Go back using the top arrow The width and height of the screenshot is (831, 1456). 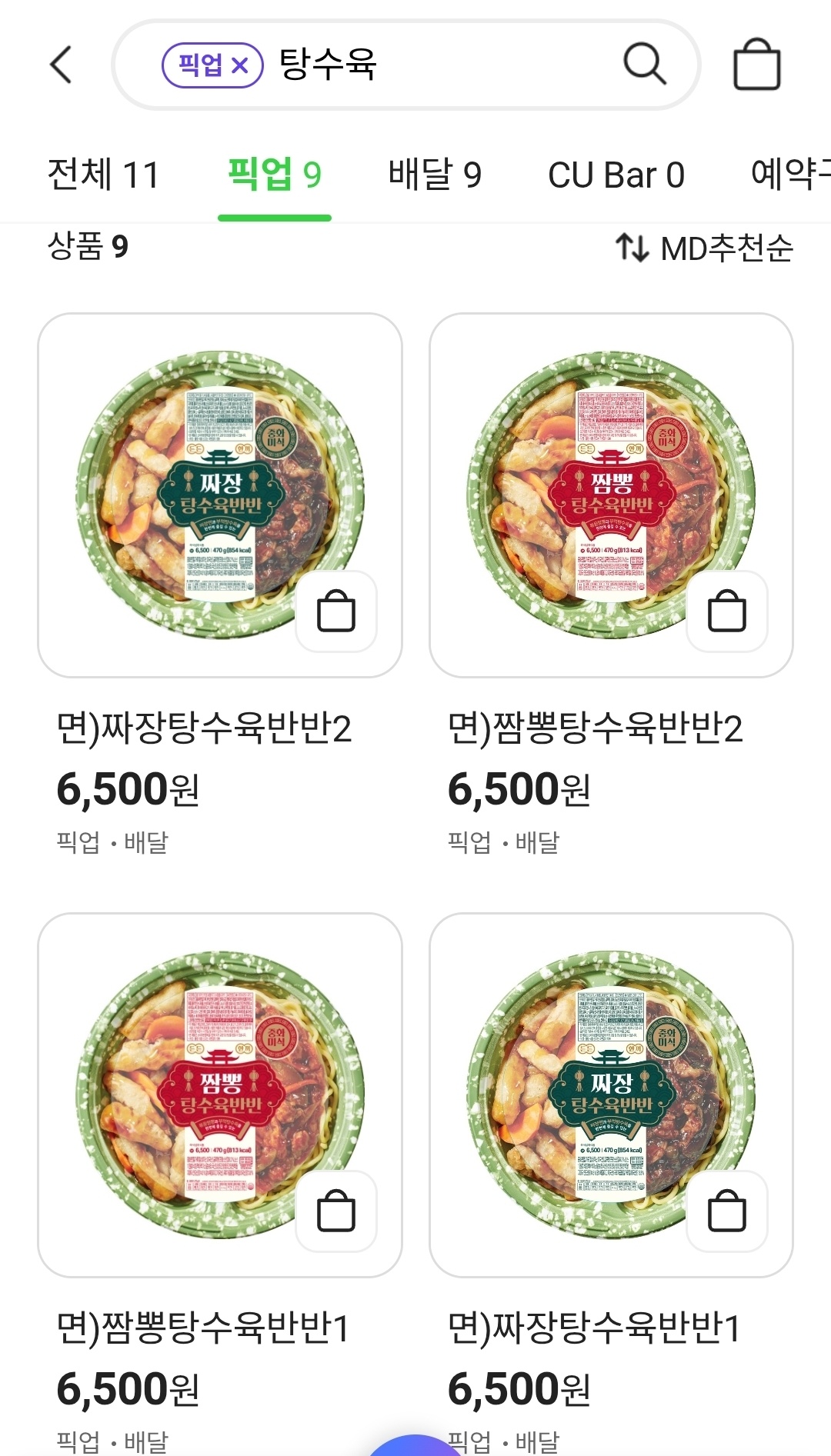[61, 65]
